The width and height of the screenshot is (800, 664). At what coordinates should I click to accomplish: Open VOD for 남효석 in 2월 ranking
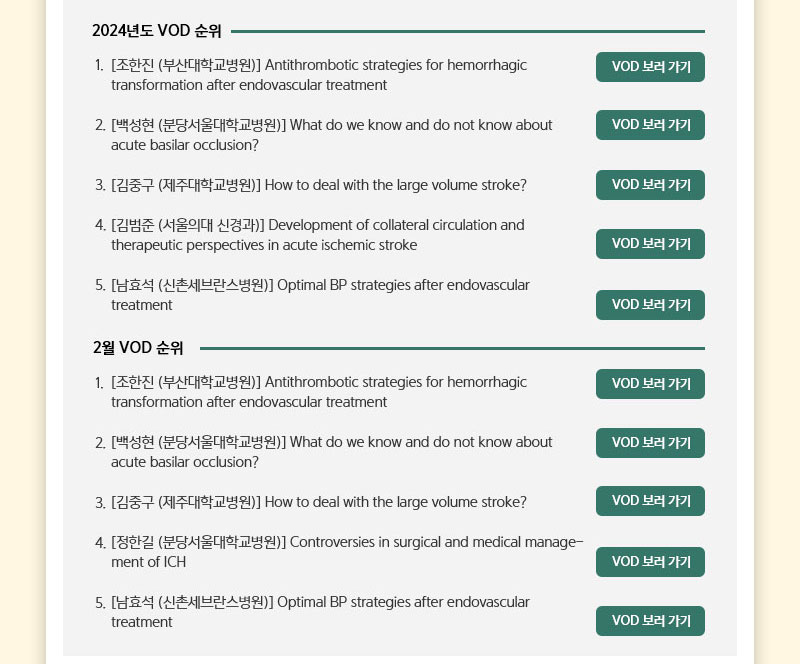pyautogui.click(x=650, y=621)
